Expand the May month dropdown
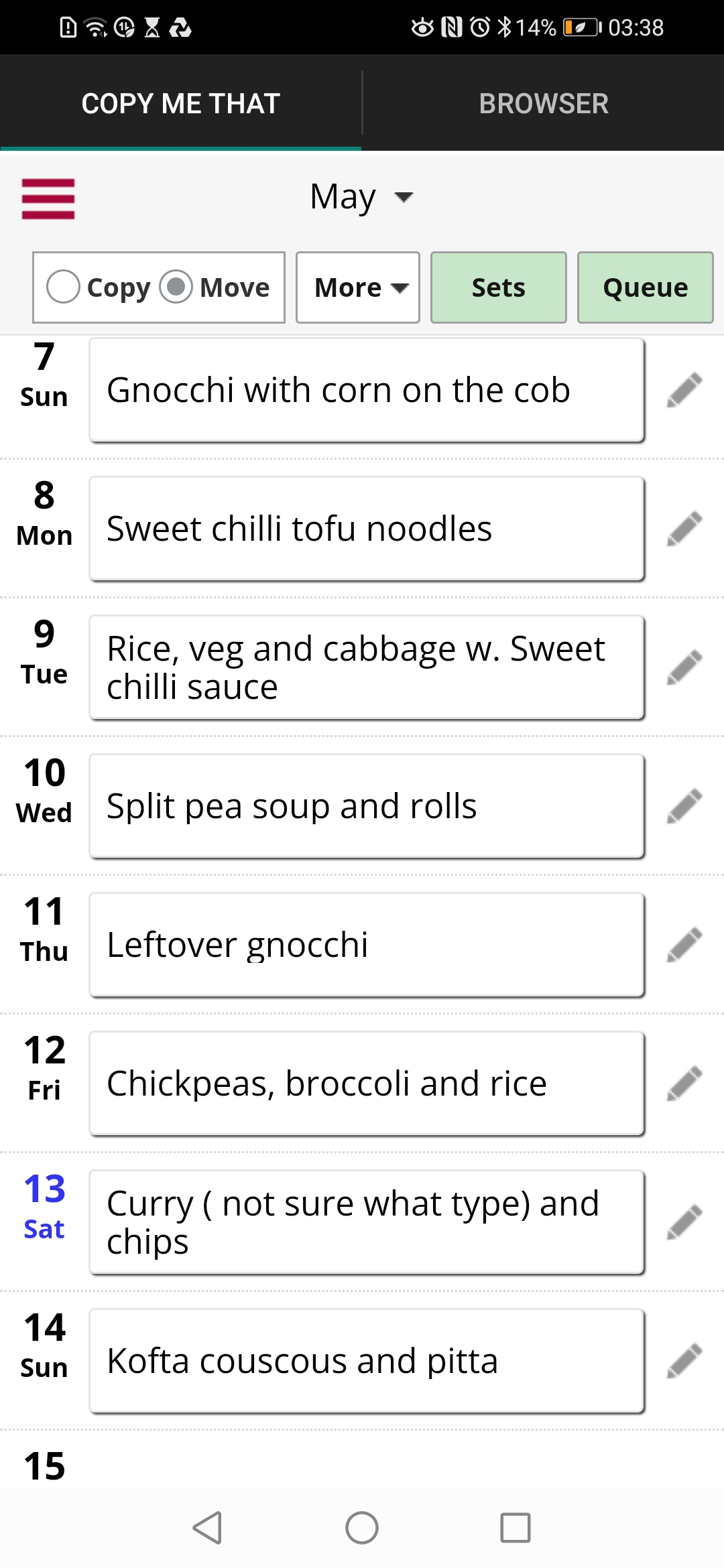Screen dimensions: 724x1568 [362, 197]
